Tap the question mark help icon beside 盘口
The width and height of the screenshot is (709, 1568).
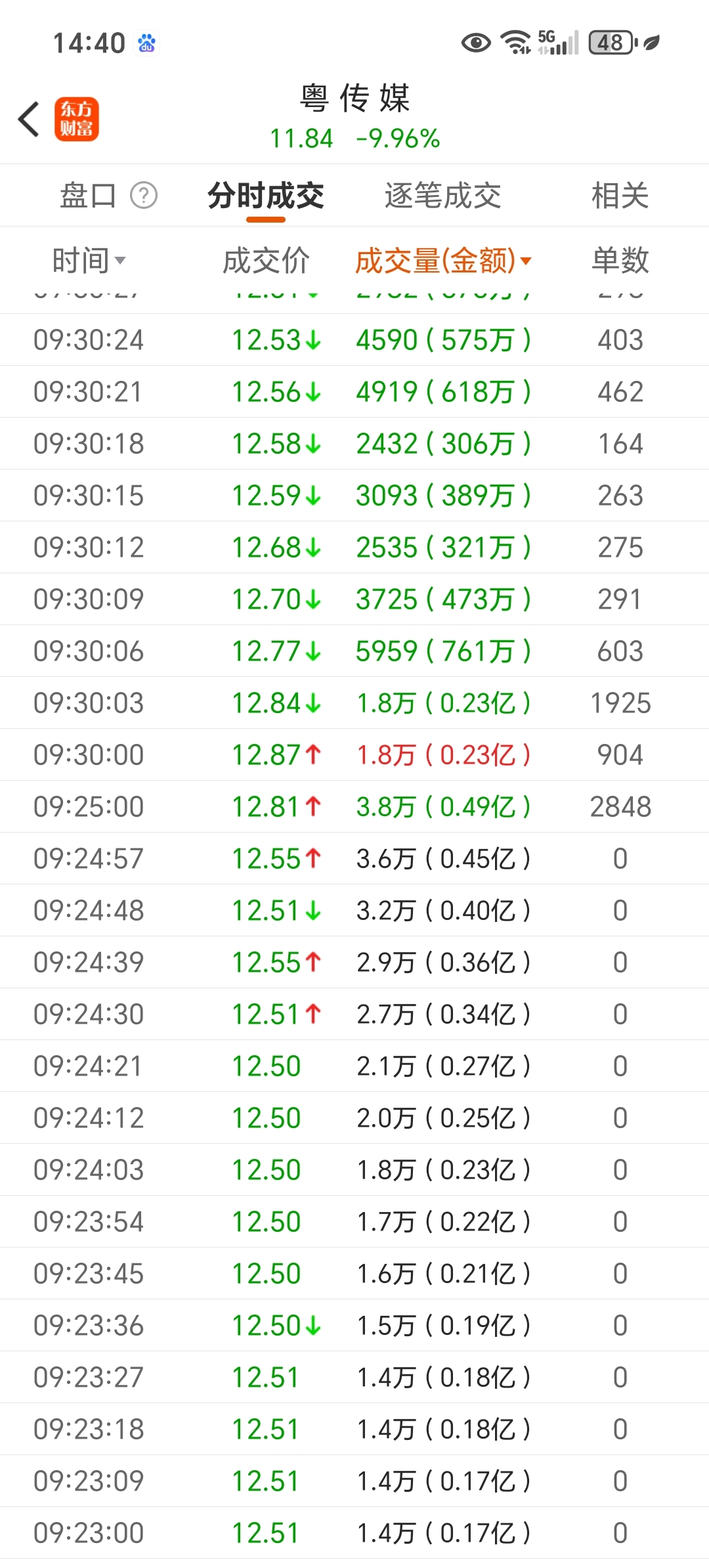[144, 195]
